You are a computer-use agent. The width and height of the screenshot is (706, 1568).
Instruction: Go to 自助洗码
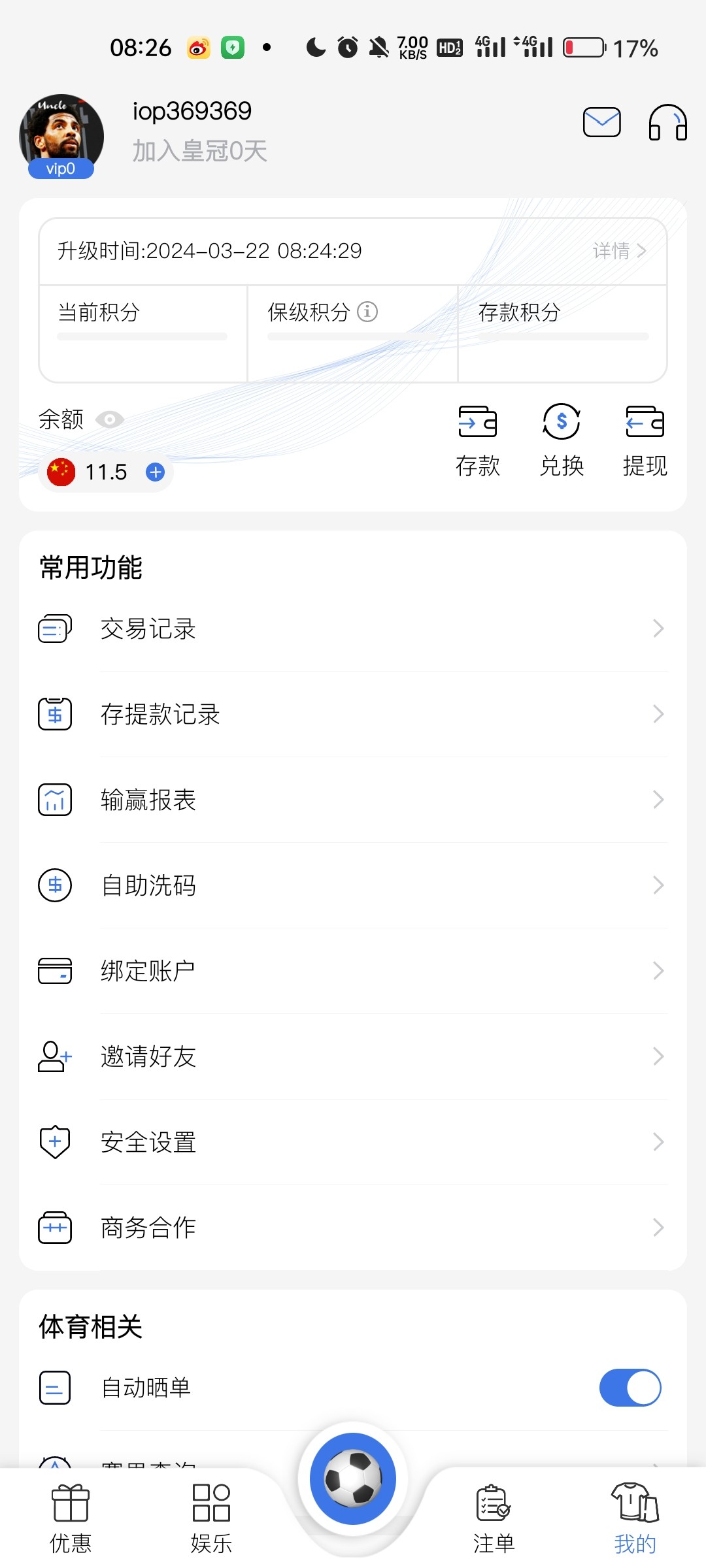(353, 885)
